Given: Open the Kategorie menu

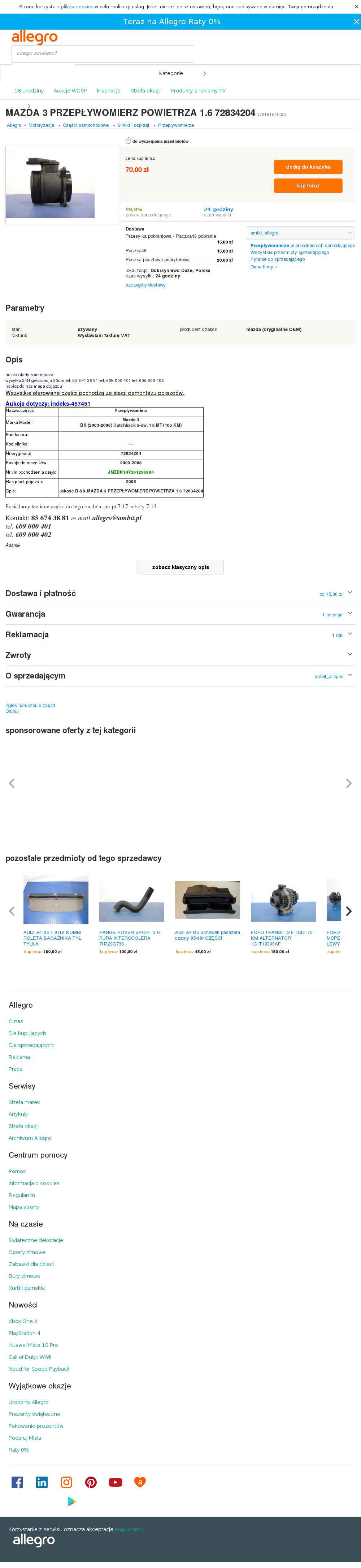Looking at the screenshot, I should [180, 74].
